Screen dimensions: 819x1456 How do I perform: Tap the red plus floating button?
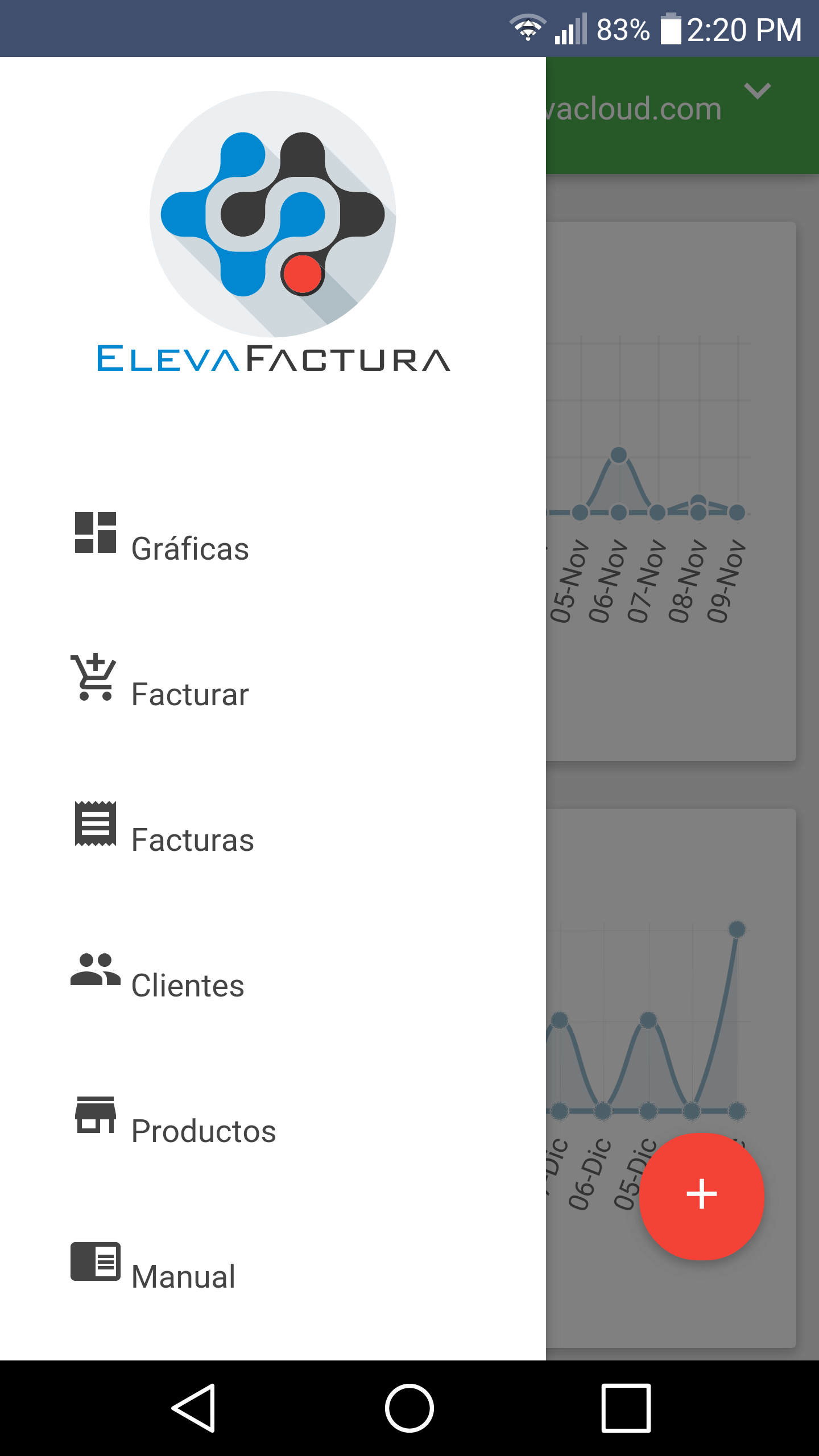pyautogui.click(x=701, y=1196)
